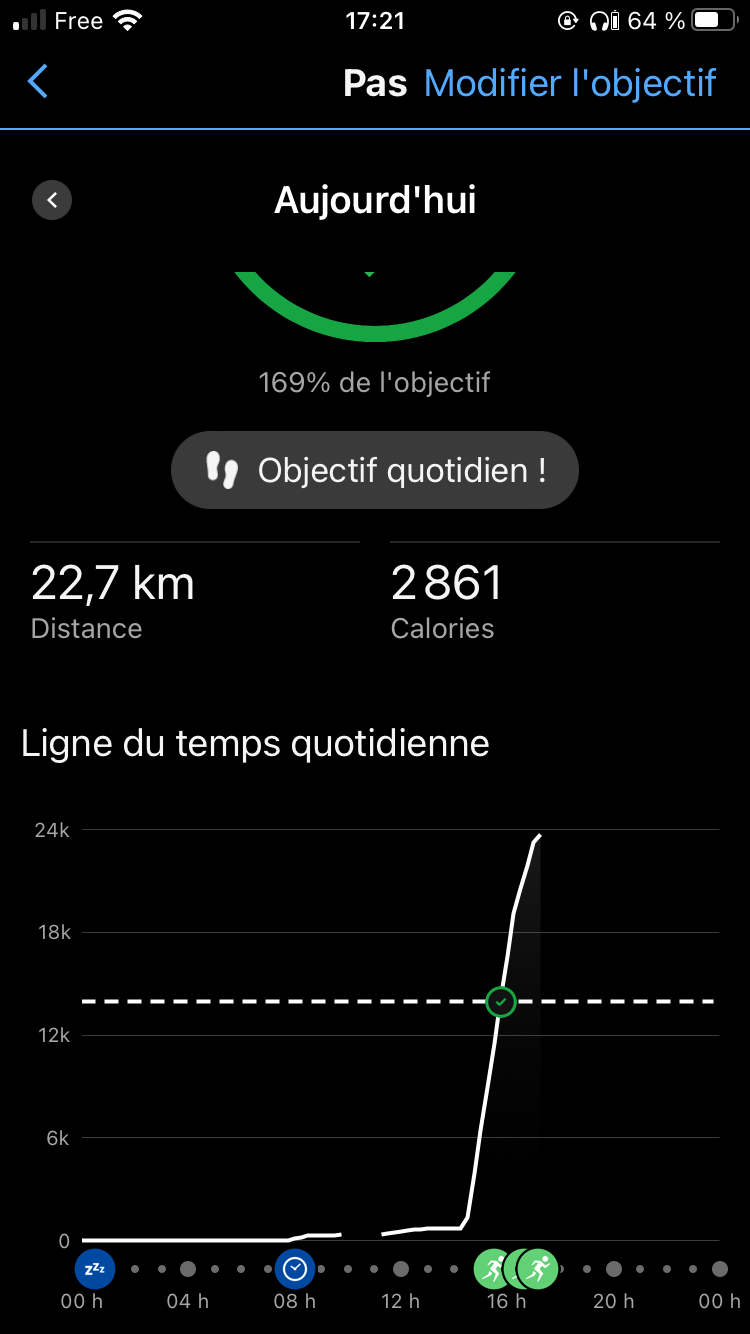The image size is (750, 1334).
Task: Tap the goal reached checkmark on graph
Action: (501, 1001)
